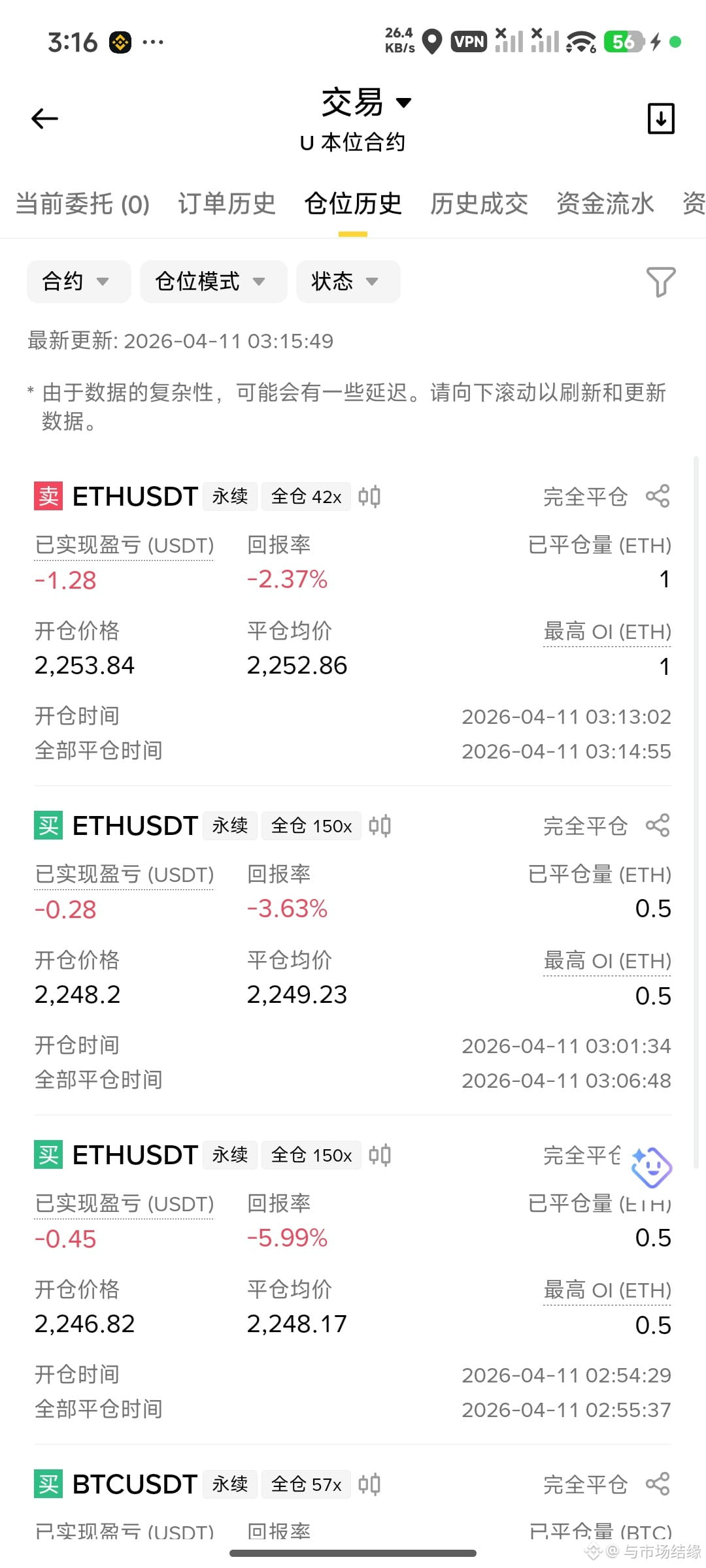Expand the 仓位模式 filter dropdown
The image size is (706, 1568).
[x=213, y=282]
